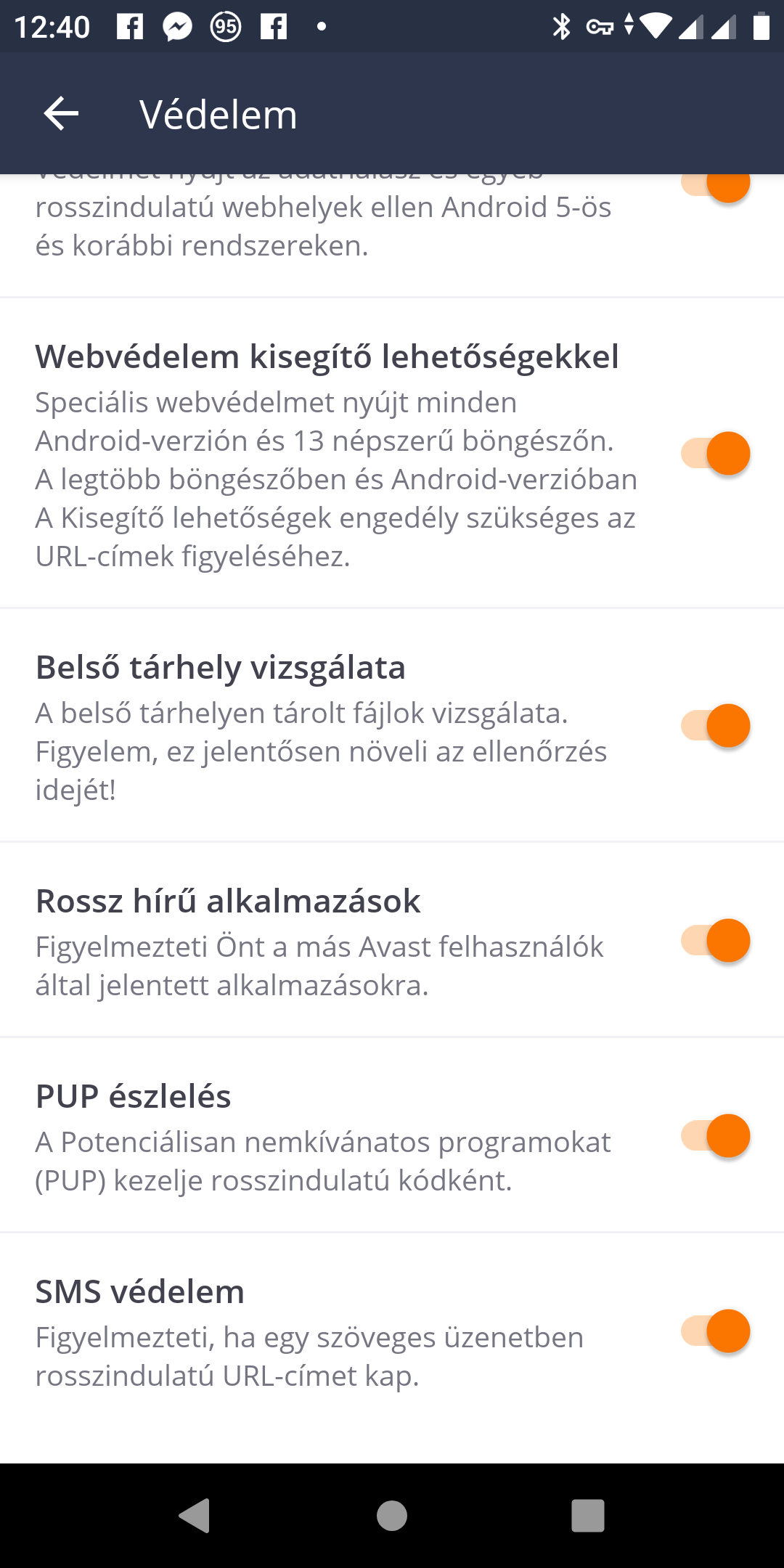Disable the Belső tárhely vizsgálata toggle
784x1568 pixels.
(715, 726)
